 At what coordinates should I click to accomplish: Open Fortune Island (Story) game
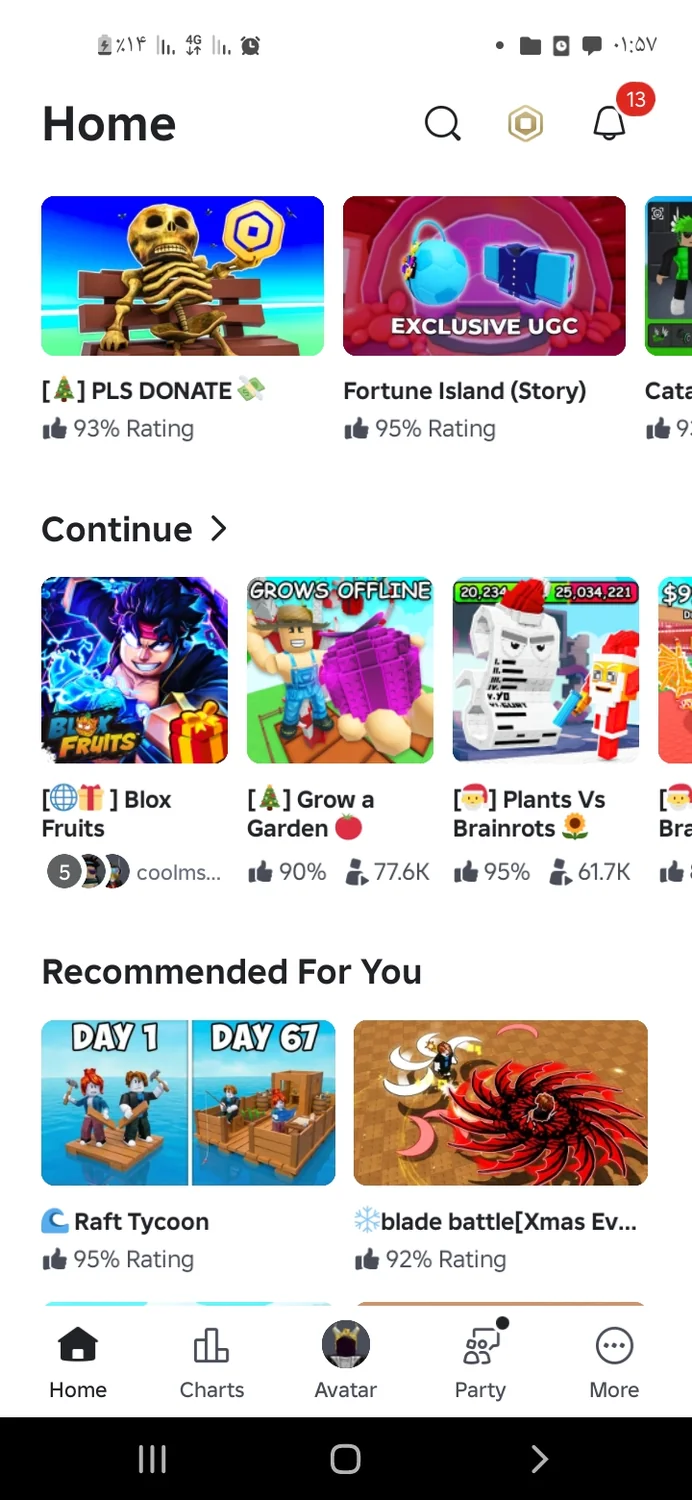(484, 277)
